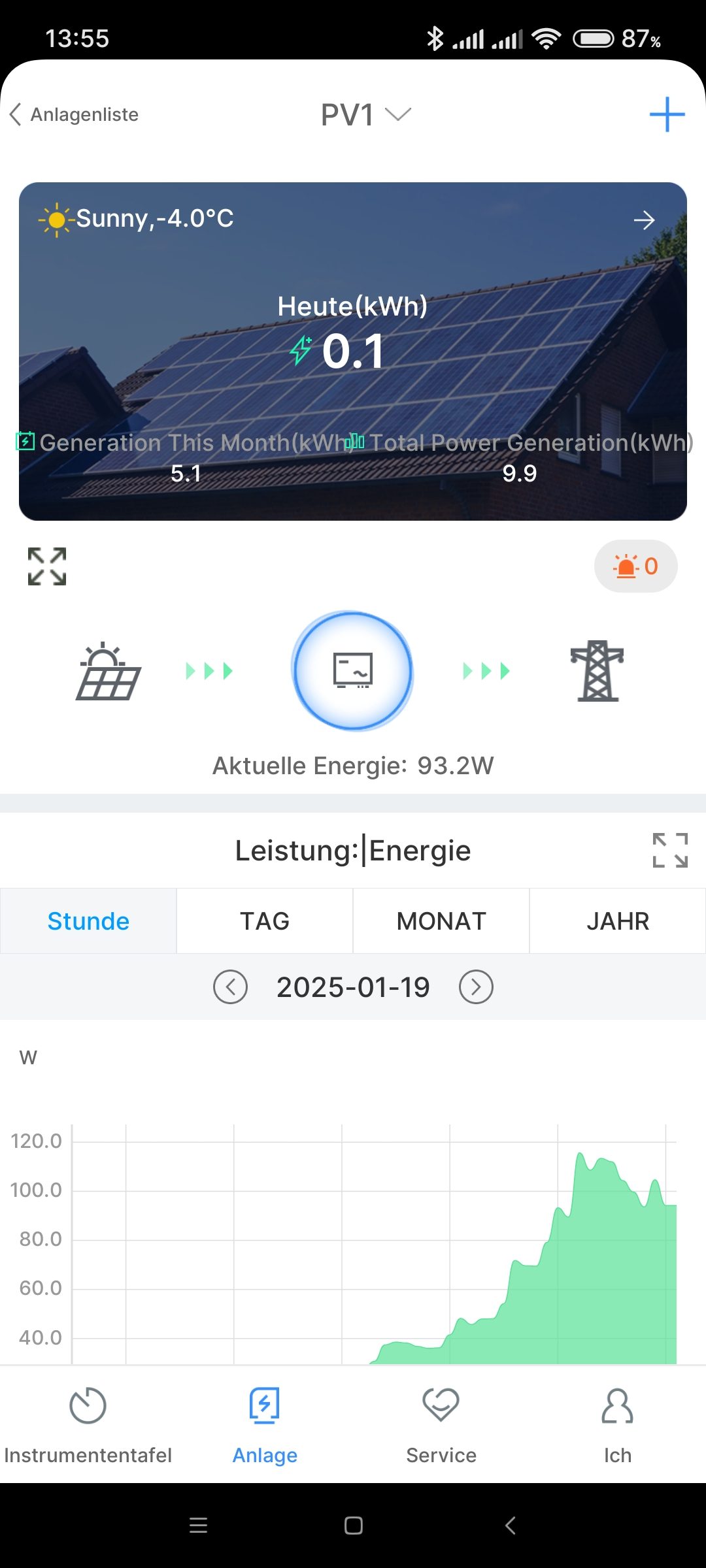Viewport: 706px width, 1568px height.
Task: Tap the blue plus icon
Action: (x=667, y=114)
